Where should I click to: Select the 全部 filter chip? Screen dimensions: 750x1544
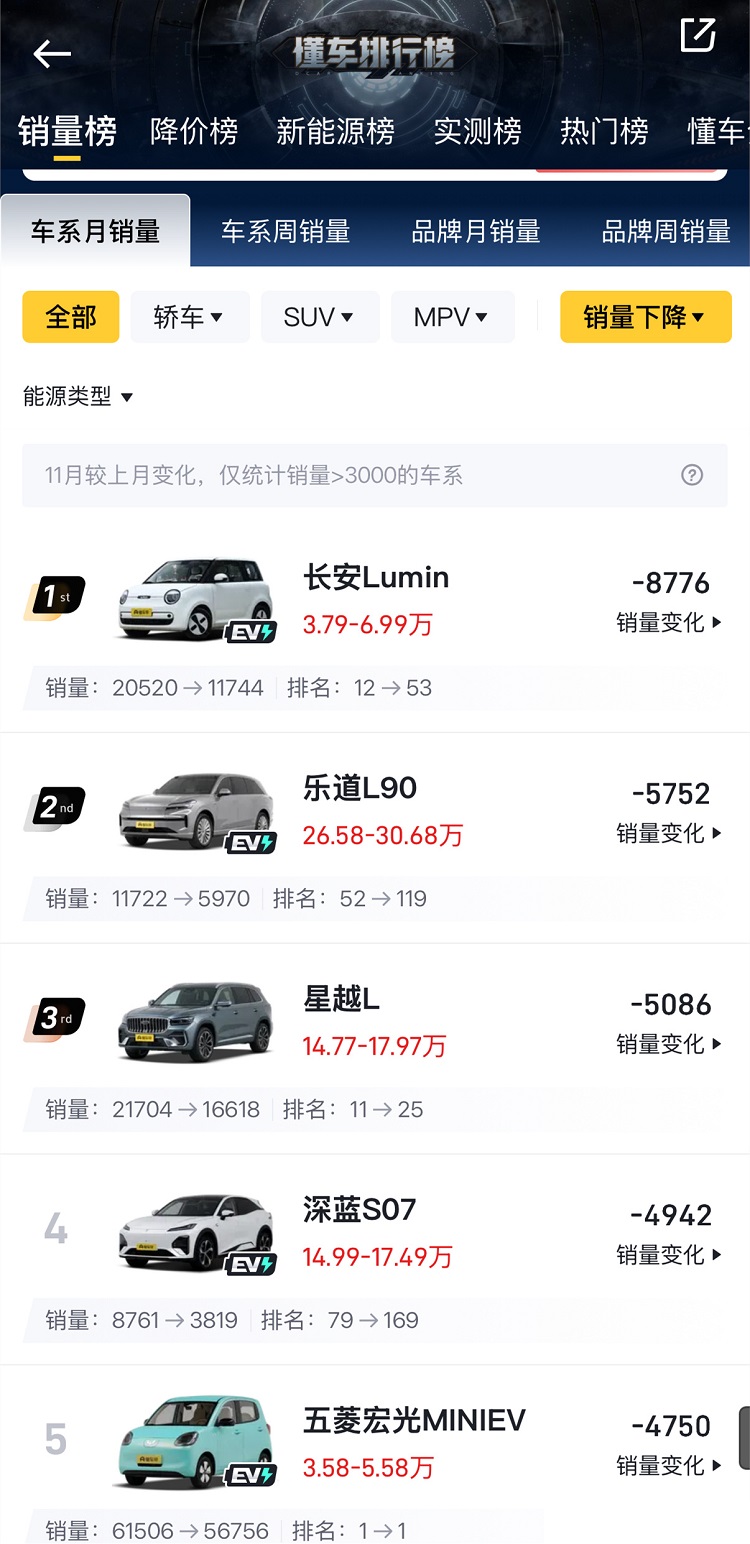(70, 316)
